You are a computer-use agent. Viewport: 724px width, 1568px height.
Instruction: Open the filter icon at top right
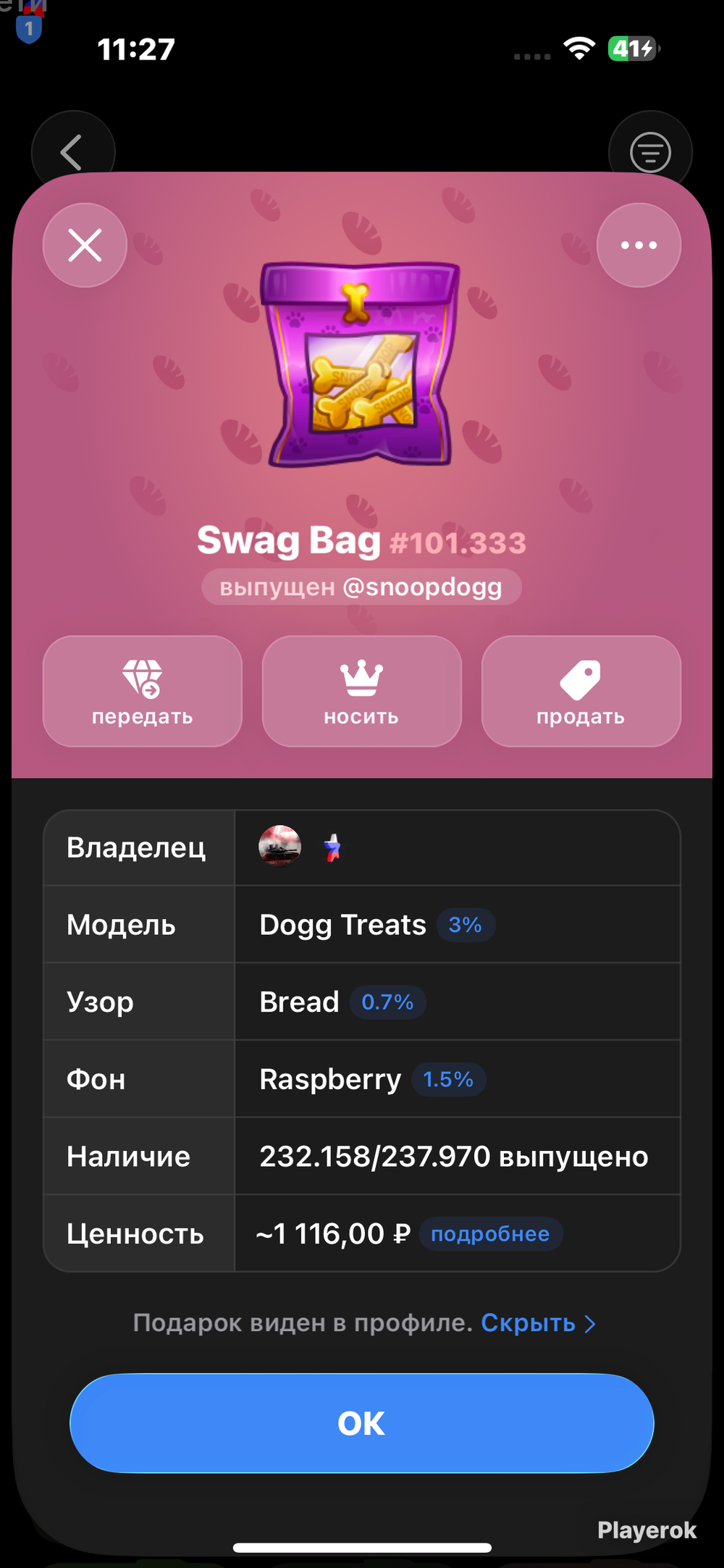[x=650, y=152]
